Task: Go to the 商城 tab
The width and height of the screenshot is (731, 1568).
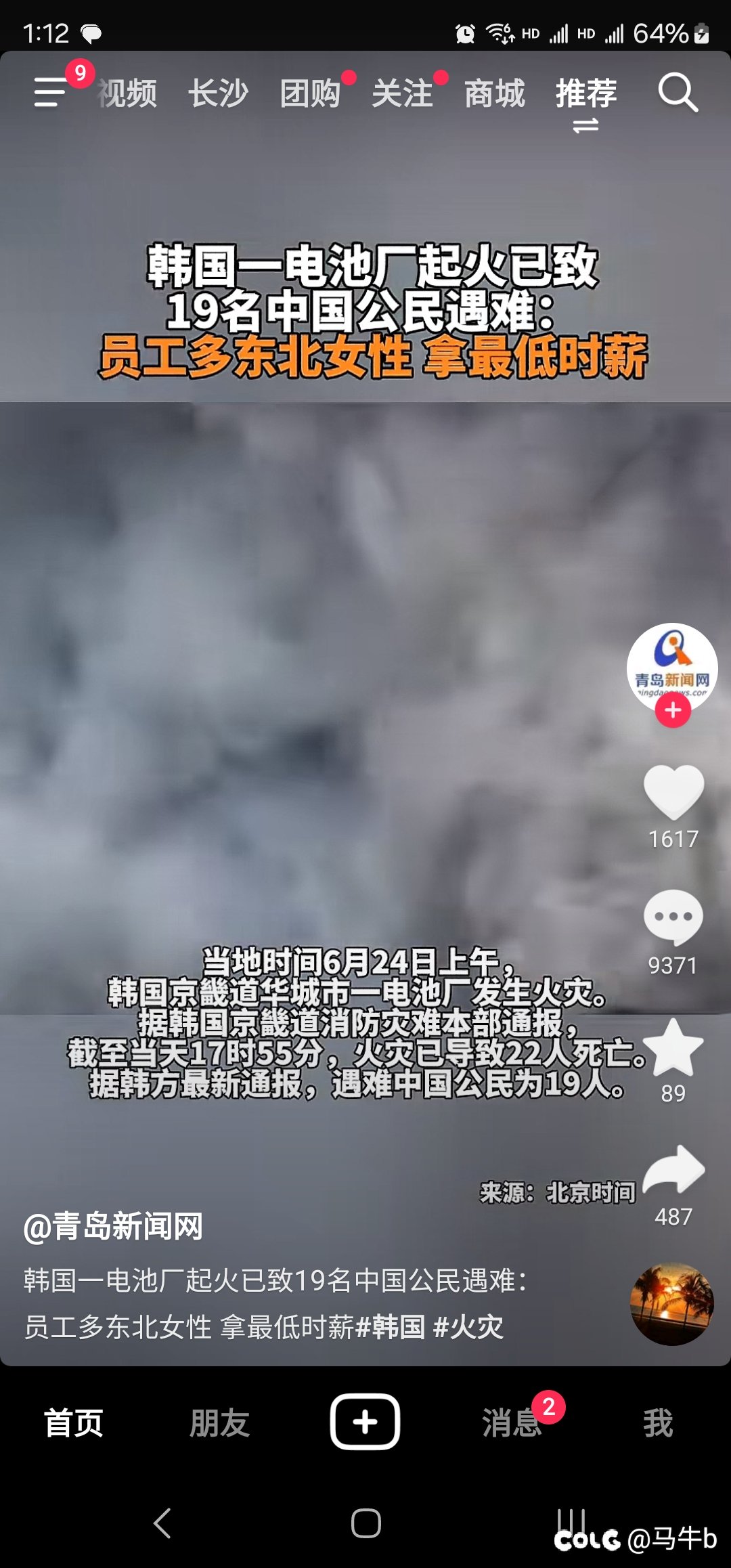Action: [494, 93]
